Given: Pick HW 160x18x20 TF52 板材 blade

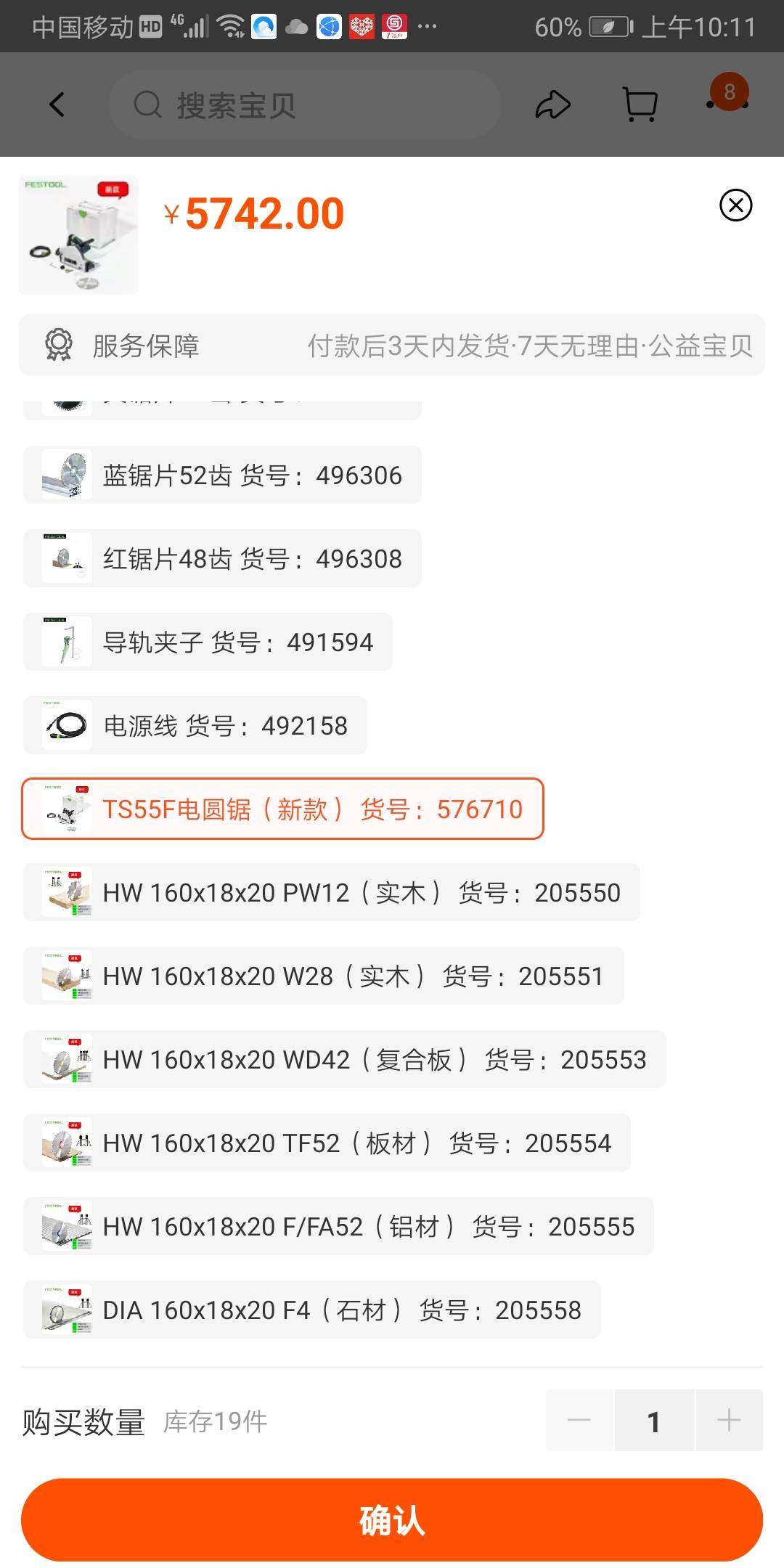Looking at the screenshot, I should 327,1143.
